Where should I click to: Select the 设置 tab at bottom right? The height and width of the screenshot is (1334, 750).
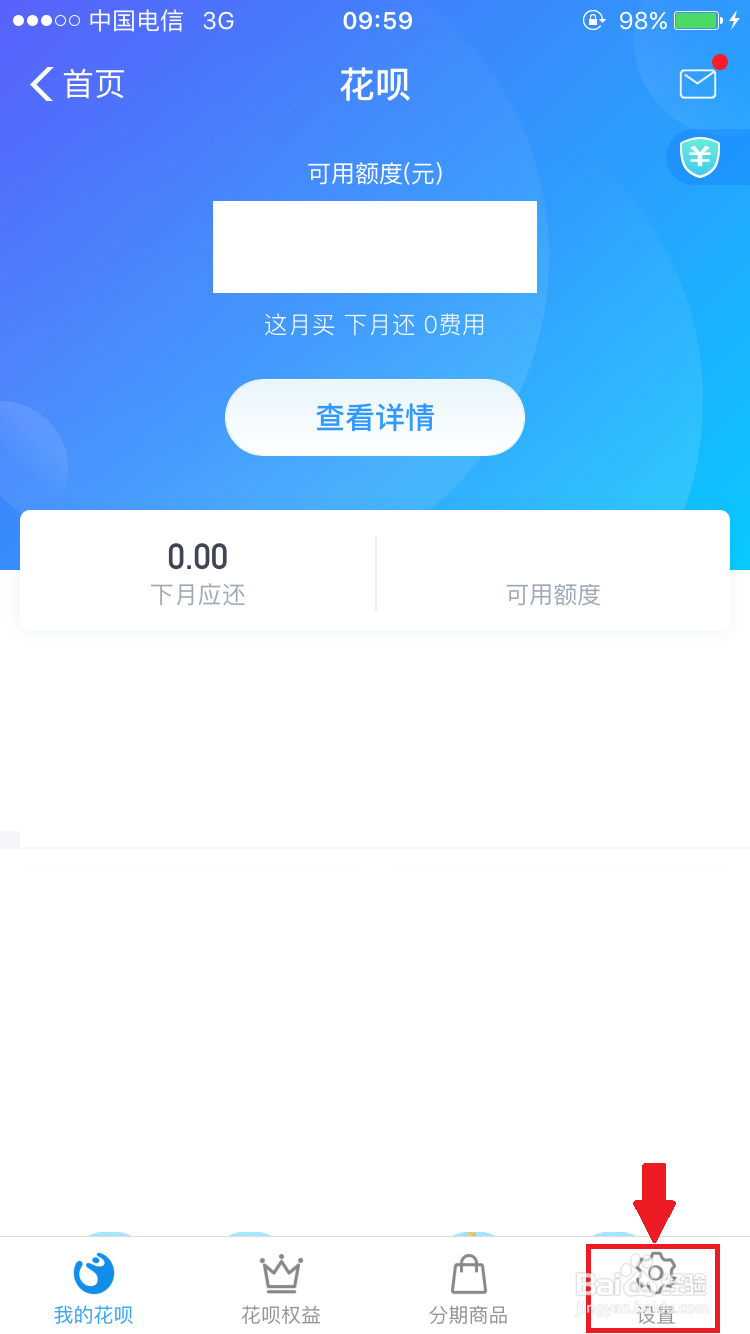655,1288
